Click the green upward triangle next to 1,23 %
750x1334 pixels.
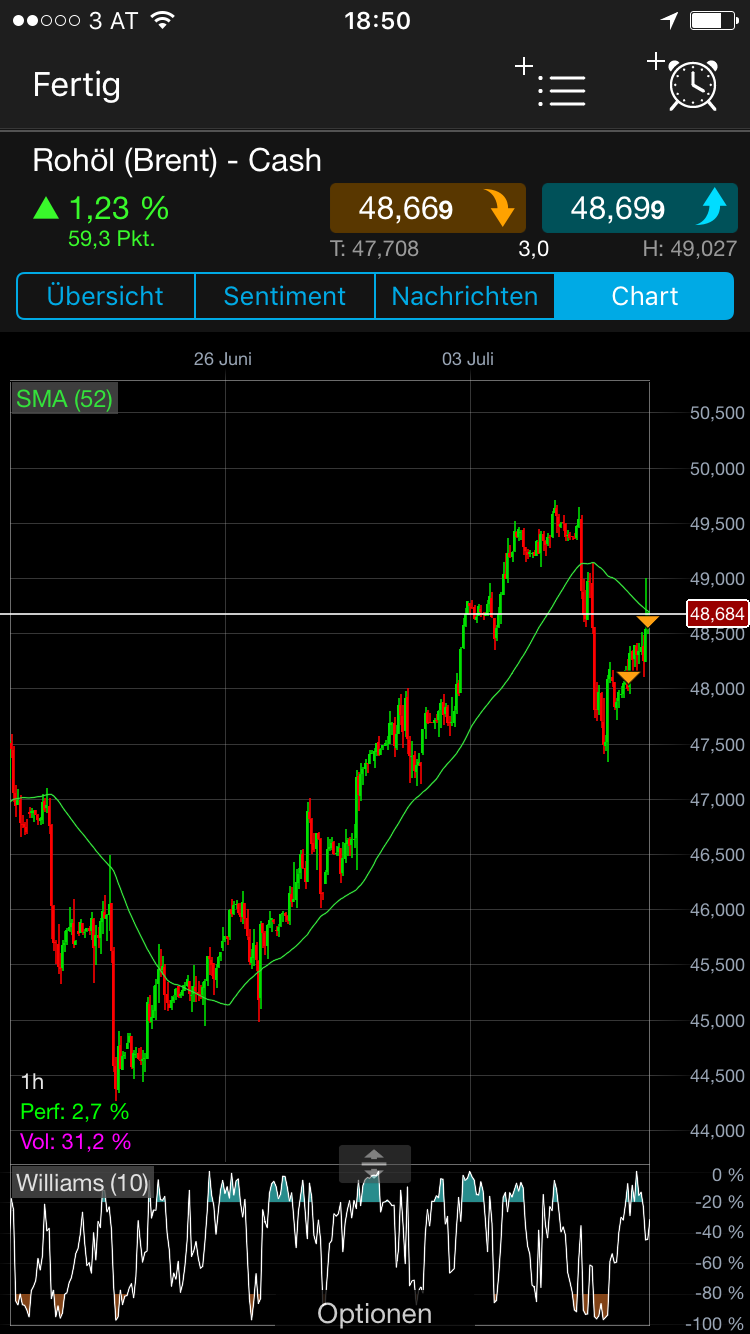click(45, 208)
